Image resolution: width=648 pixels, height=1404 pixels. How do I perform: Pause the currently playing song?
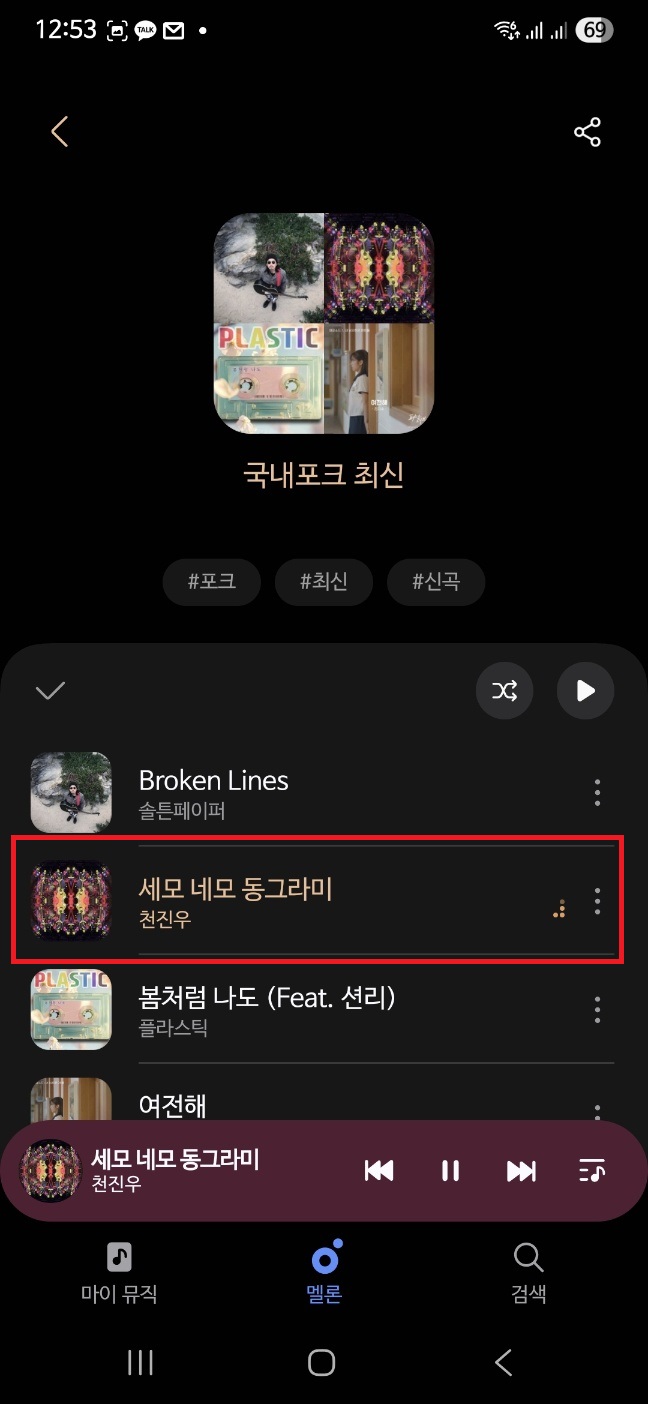[x=450, y=1171]
